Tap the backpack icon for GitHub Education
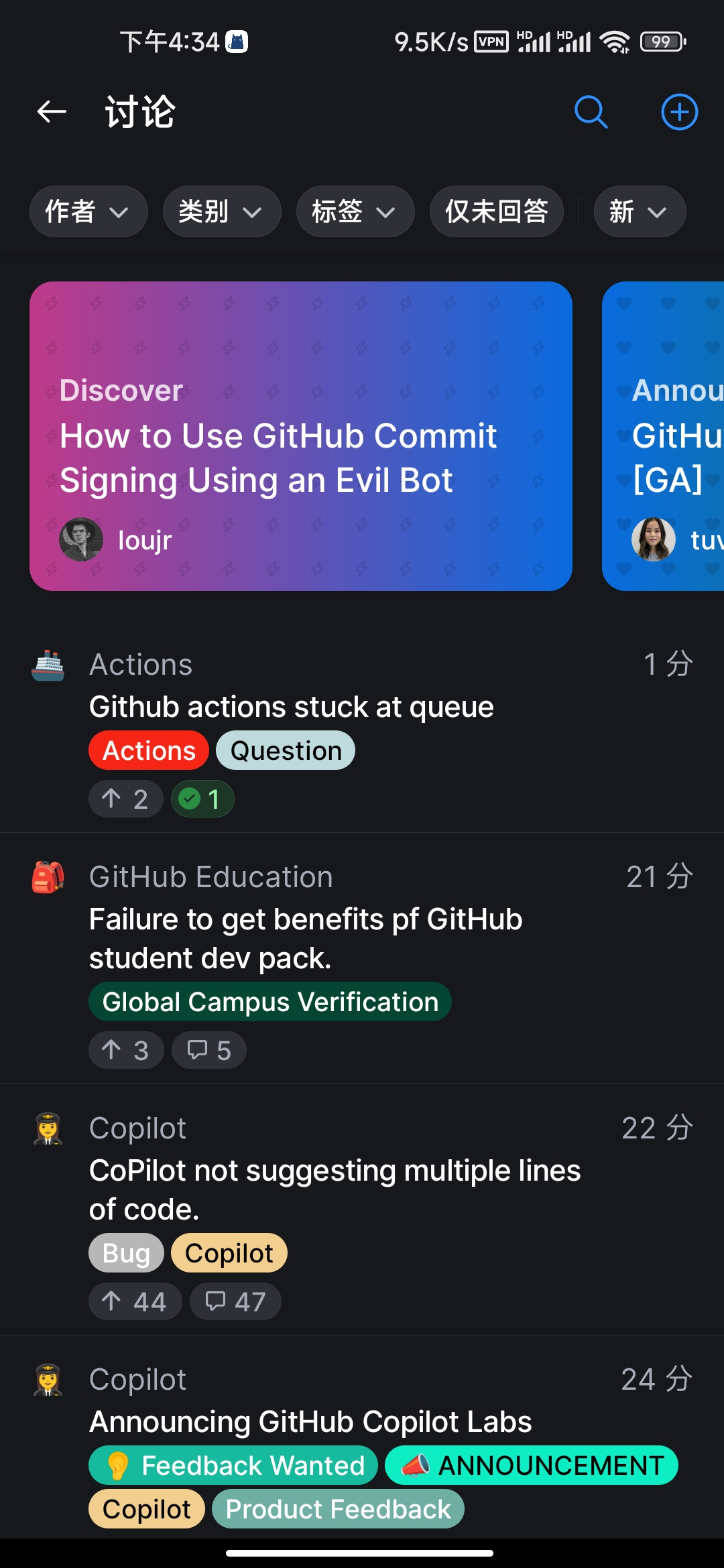This screenshot has width=724, height=1568. tap(49, 876)
